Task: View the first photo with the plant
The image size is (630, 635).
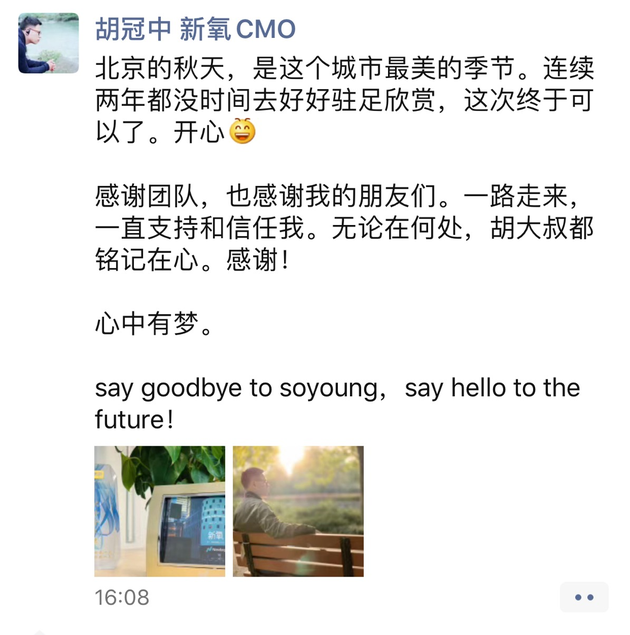Action: point(160,511)
